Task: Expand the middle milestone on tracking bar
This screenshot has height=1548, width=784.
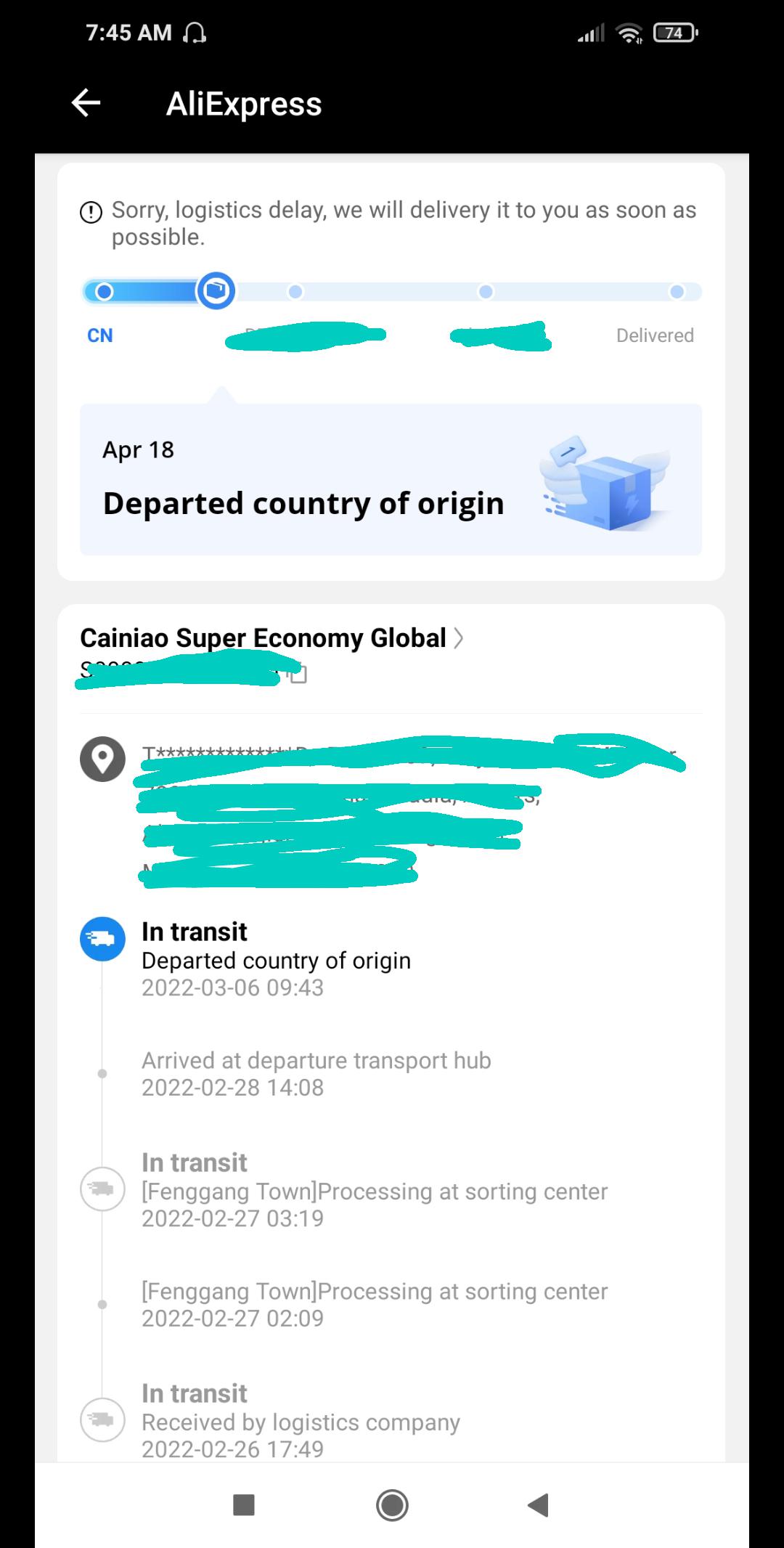Action: point(486,290)
